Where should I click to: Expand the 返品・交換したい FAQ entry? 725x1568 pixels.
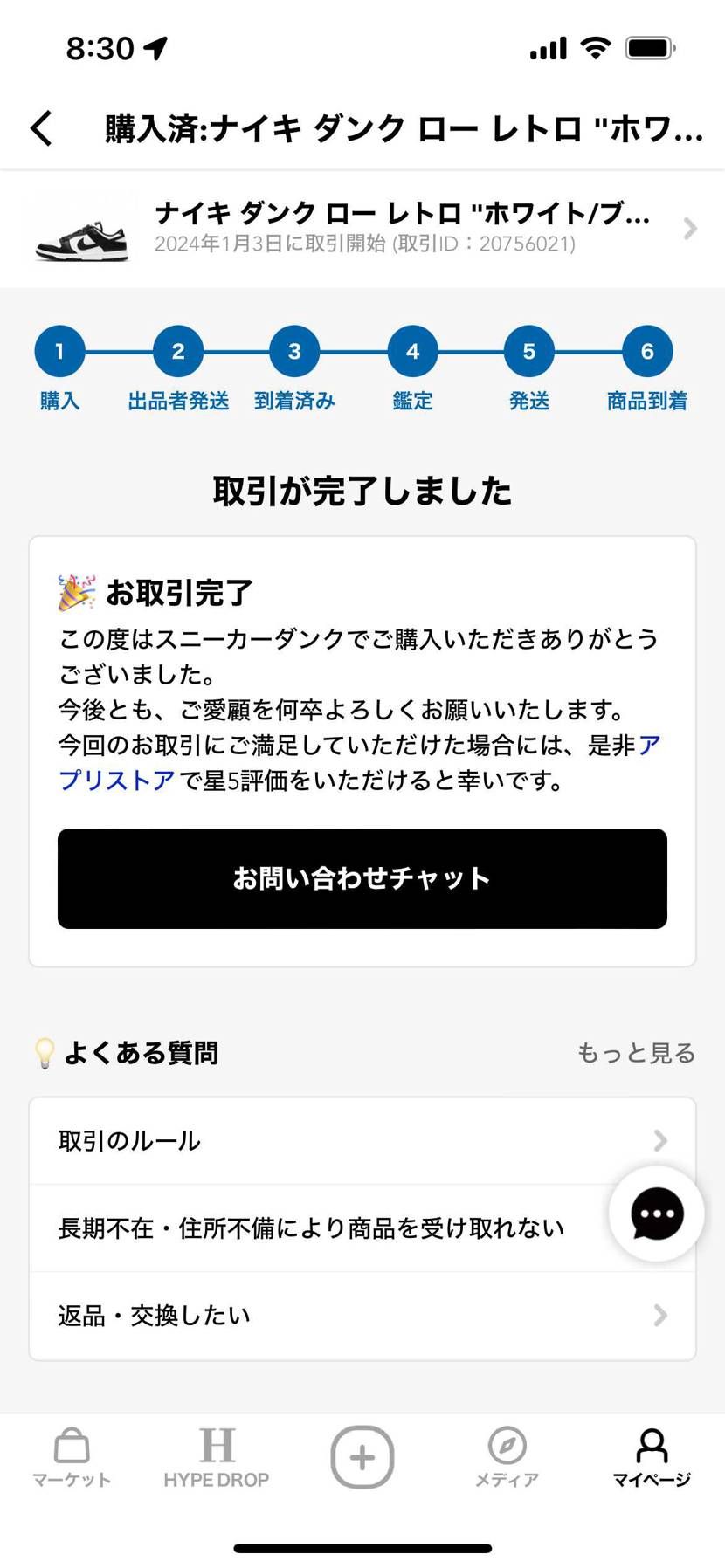coord(362,1314)
